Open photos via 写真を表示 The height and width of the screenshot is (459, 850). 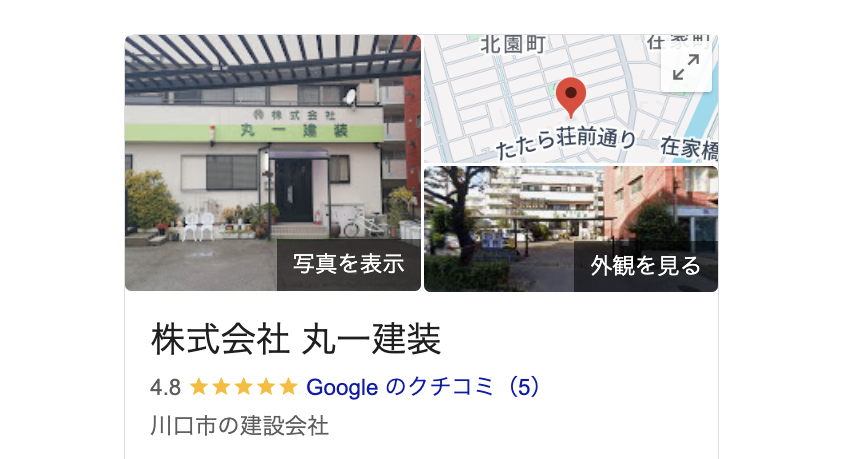348,265
